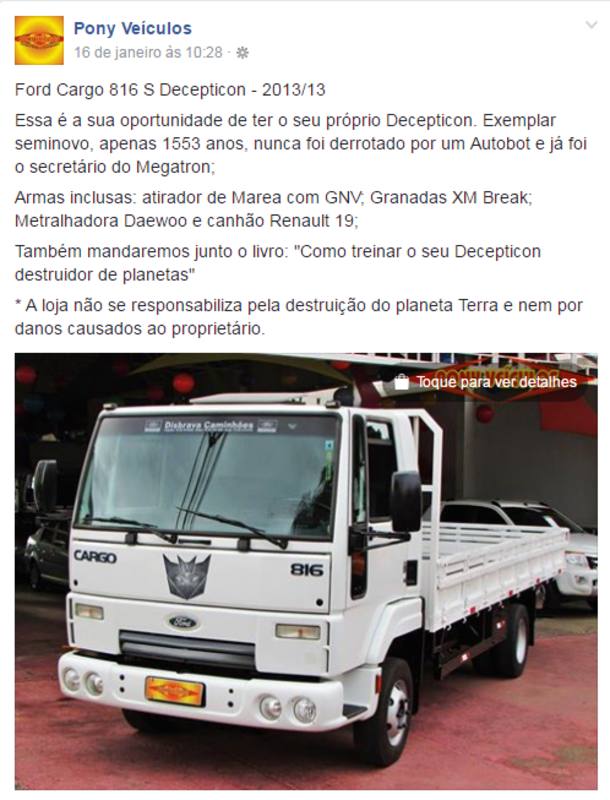The width and height of the screenshot is (610, 800).
Task: Open the Pony Veículos page name
Action: 132,28
